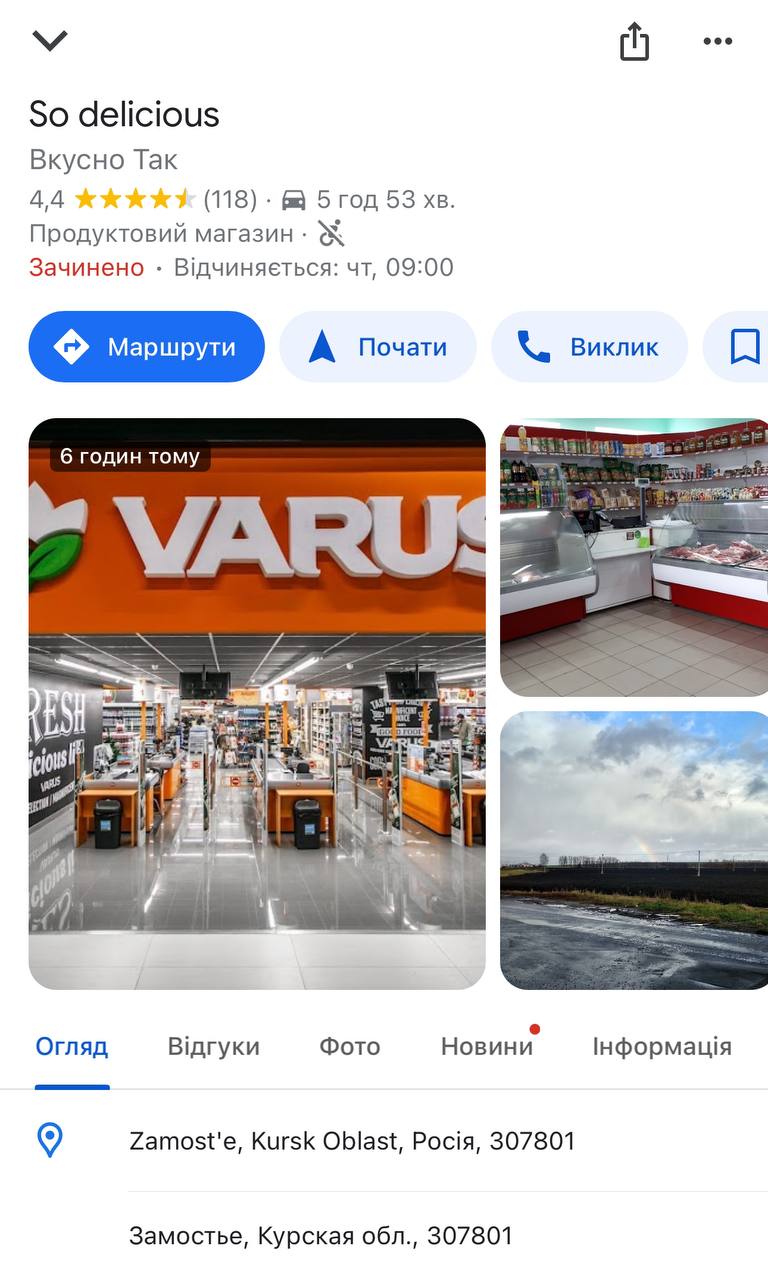This screenshot has height=1280, width=768.
Task: Select the Огляд tab
Action: click(x=72, y=1047)
